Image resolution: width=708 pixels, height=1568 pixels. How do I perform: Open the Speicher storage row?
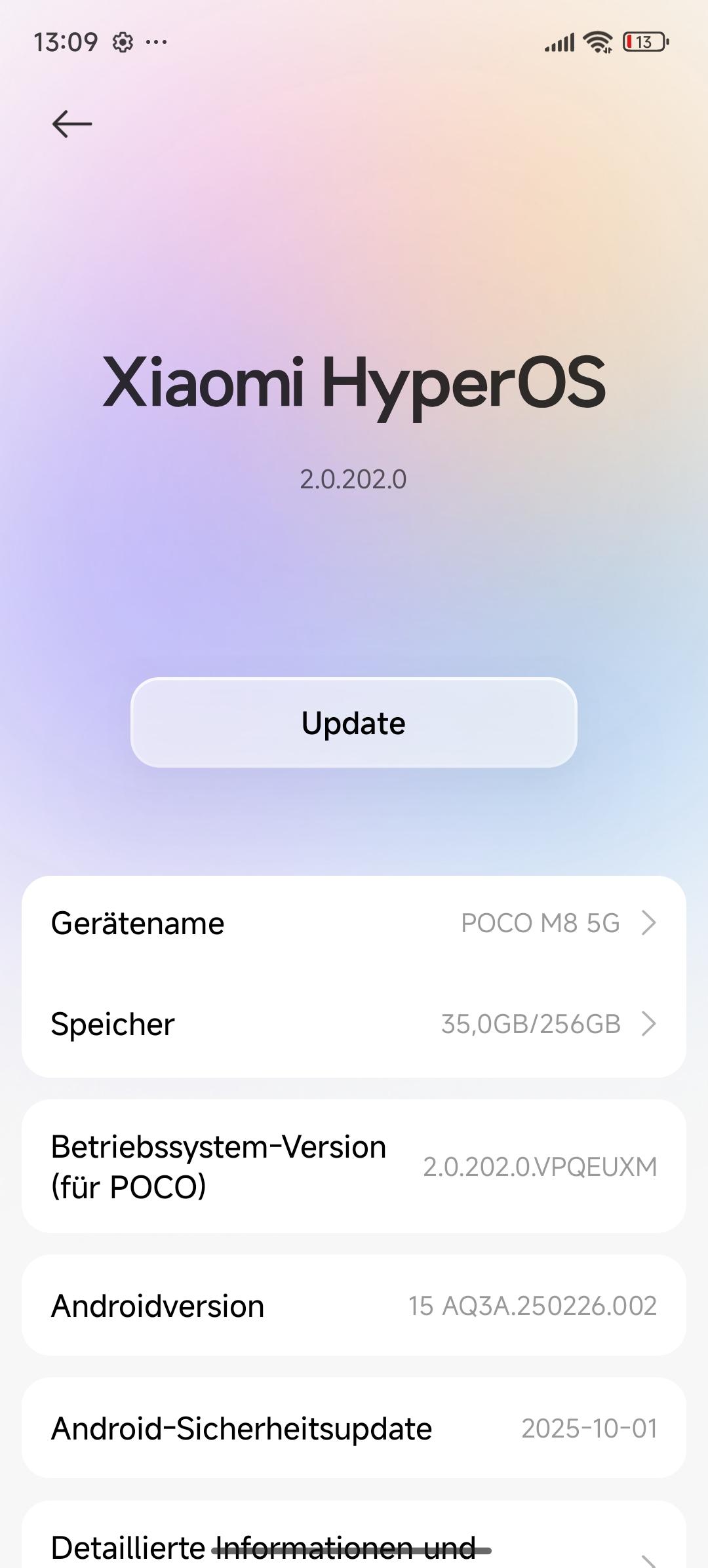point(353,1024)
